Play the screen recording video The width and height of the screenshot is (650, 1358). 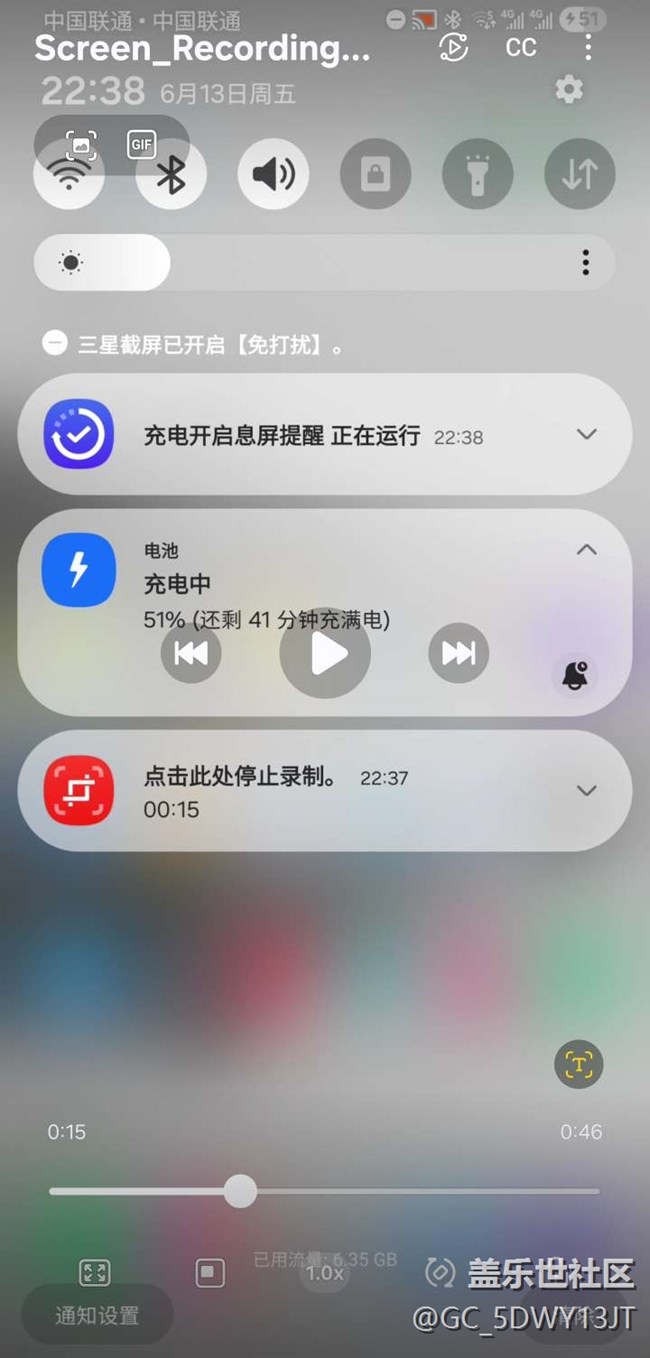325,653
